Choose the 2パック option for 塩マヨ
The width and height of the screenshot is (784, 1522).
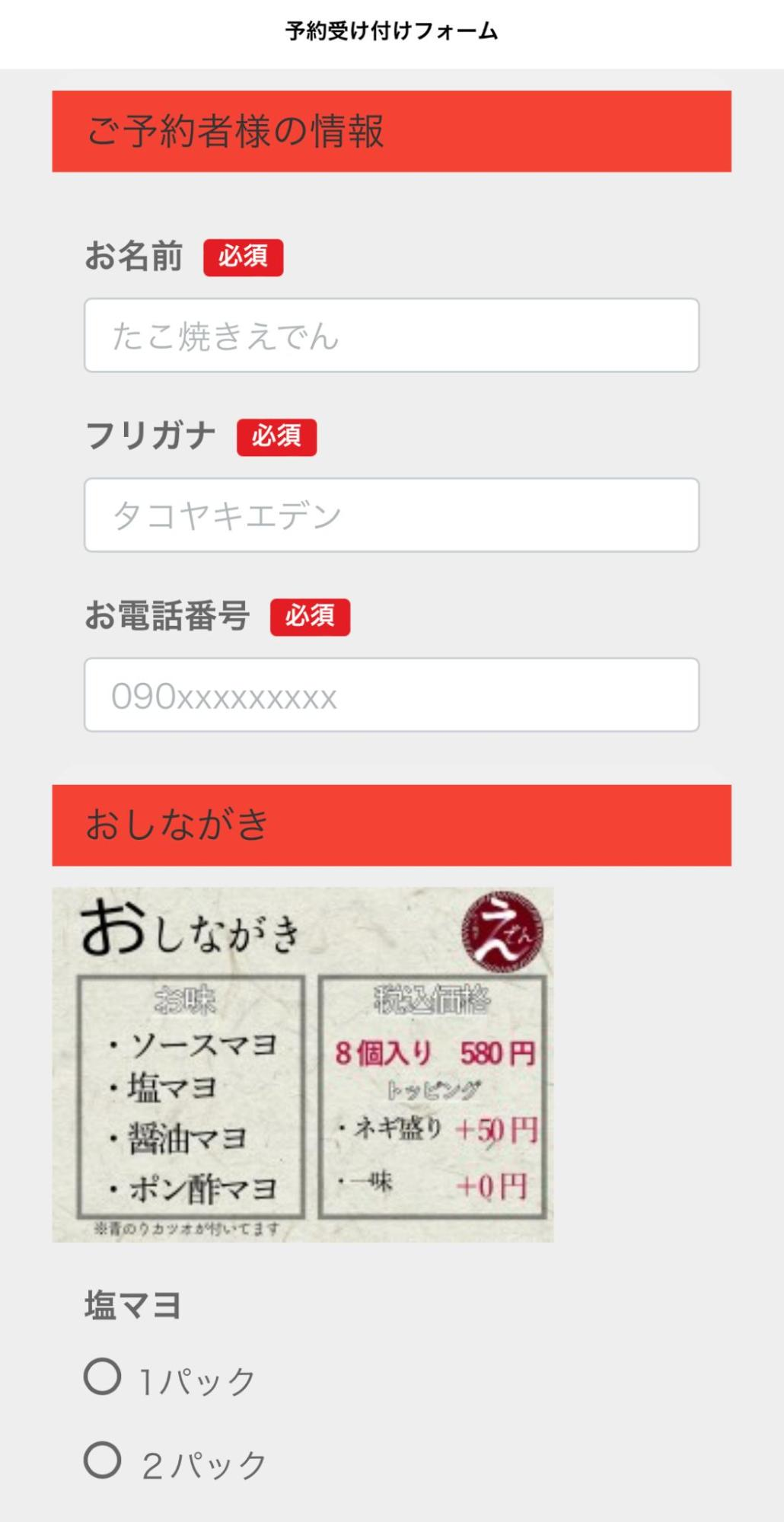click(103, 1460)
